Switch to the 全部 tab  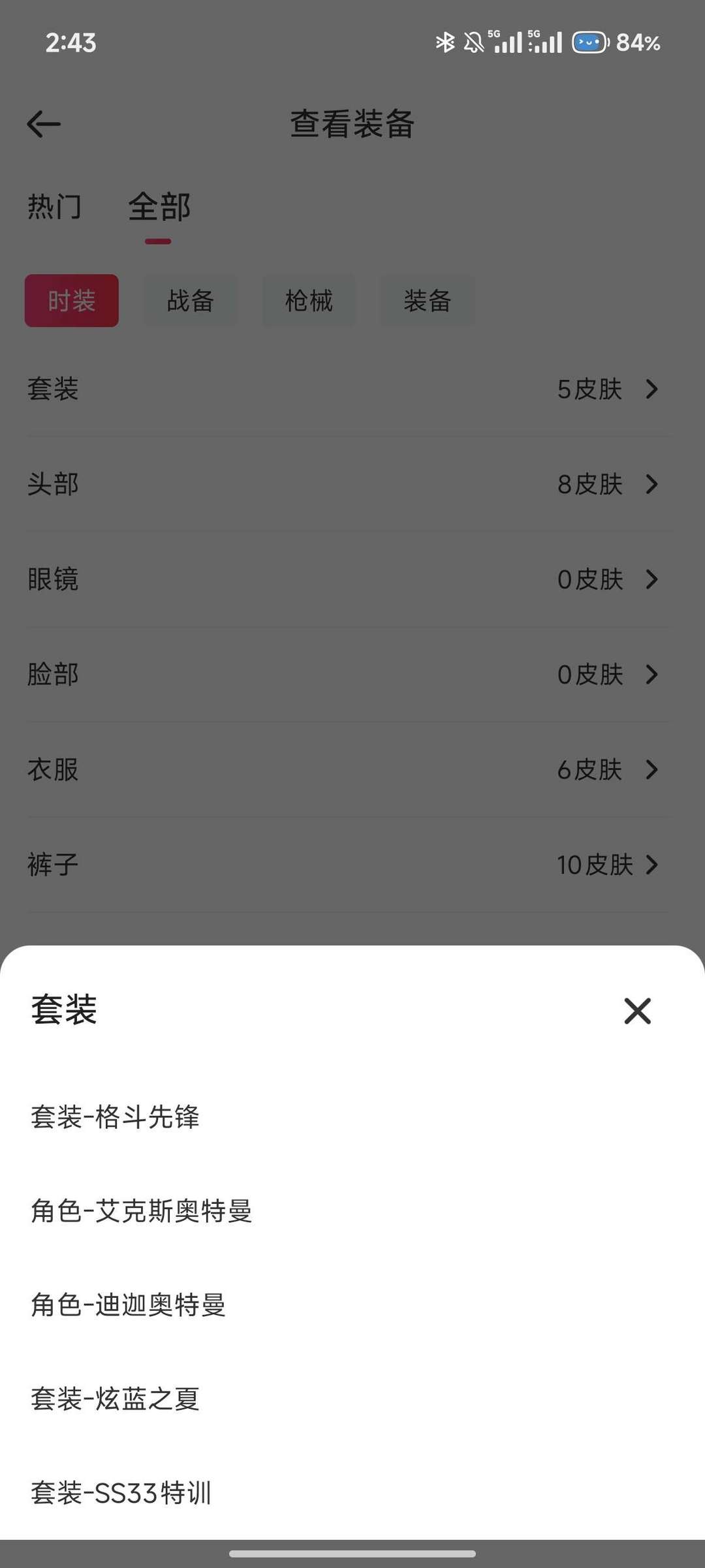pos(159,208)
